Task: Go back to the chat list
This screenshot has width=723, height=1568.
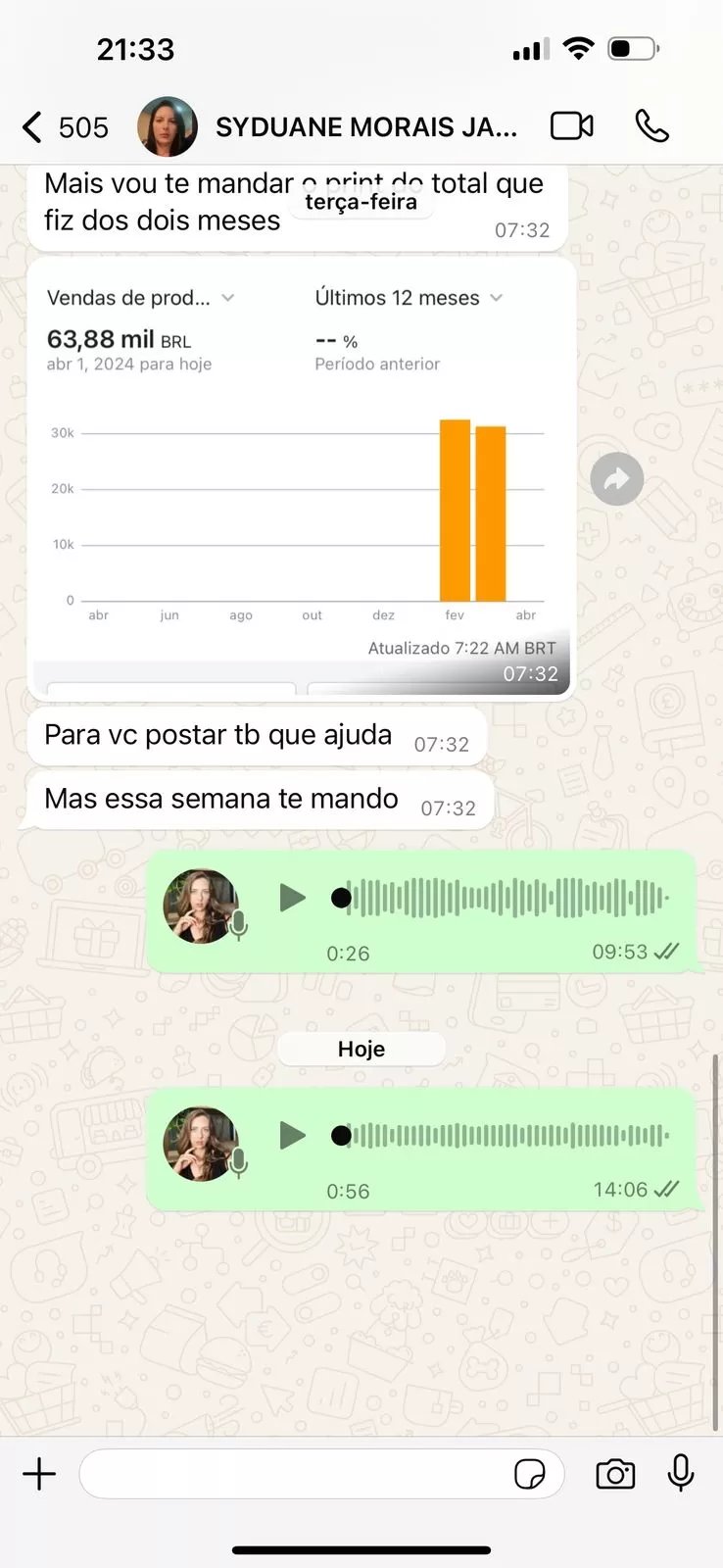Action: [x=33, y=127]
